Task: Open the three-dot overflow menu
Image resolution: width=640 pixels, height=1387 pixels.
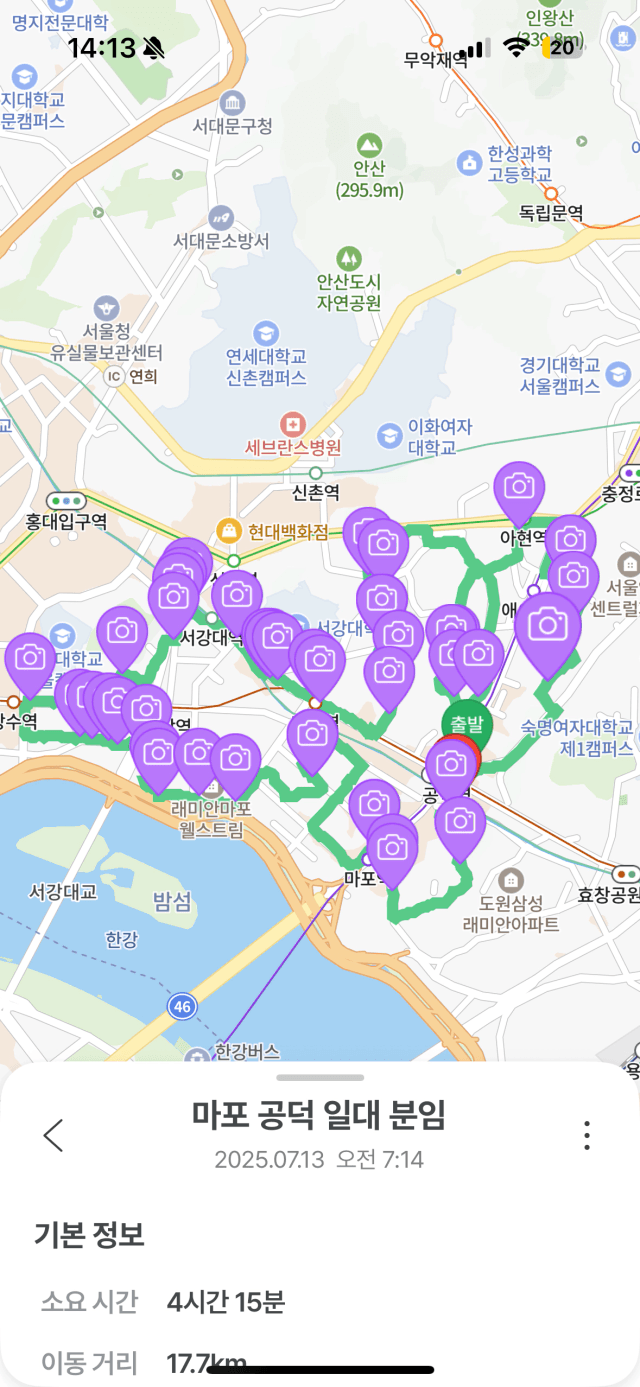Action: (587, 1135)
